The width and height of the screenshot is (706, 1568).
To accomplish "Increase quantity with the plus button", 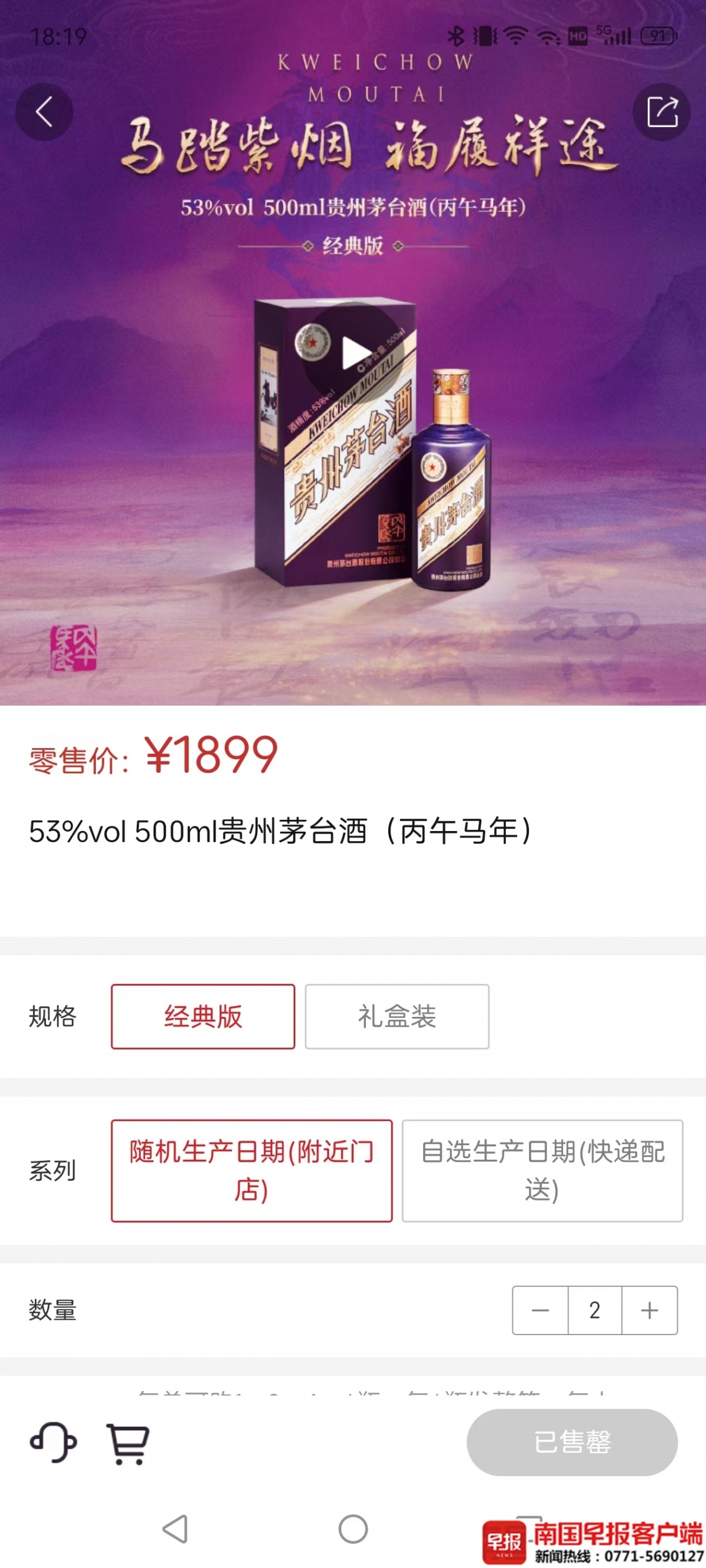I will (650, 1310).
